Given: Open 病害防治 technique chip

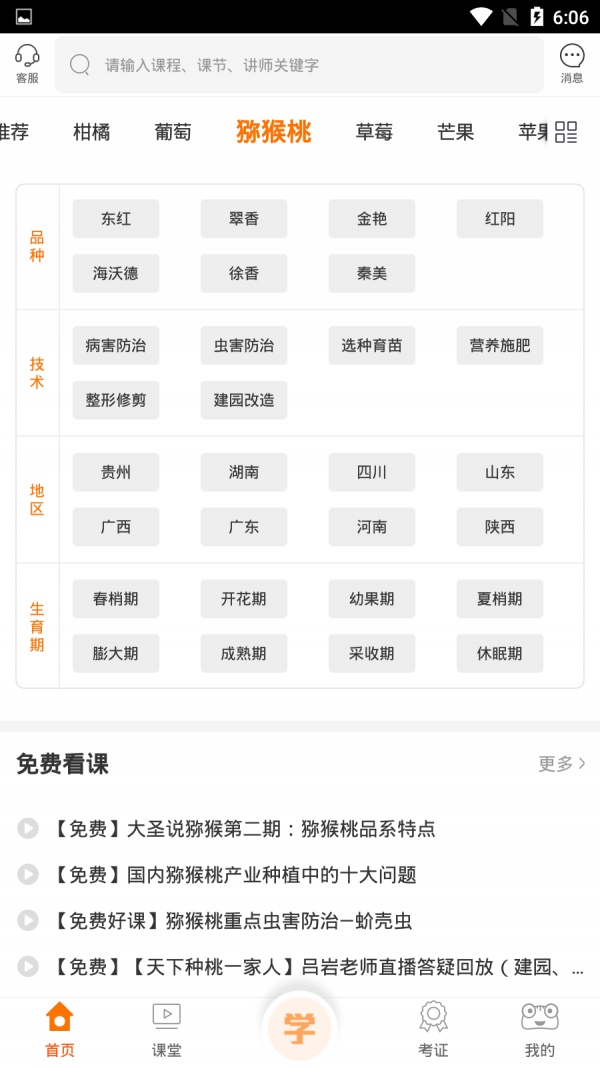Looking at the screenshot, I should (116, 346).
